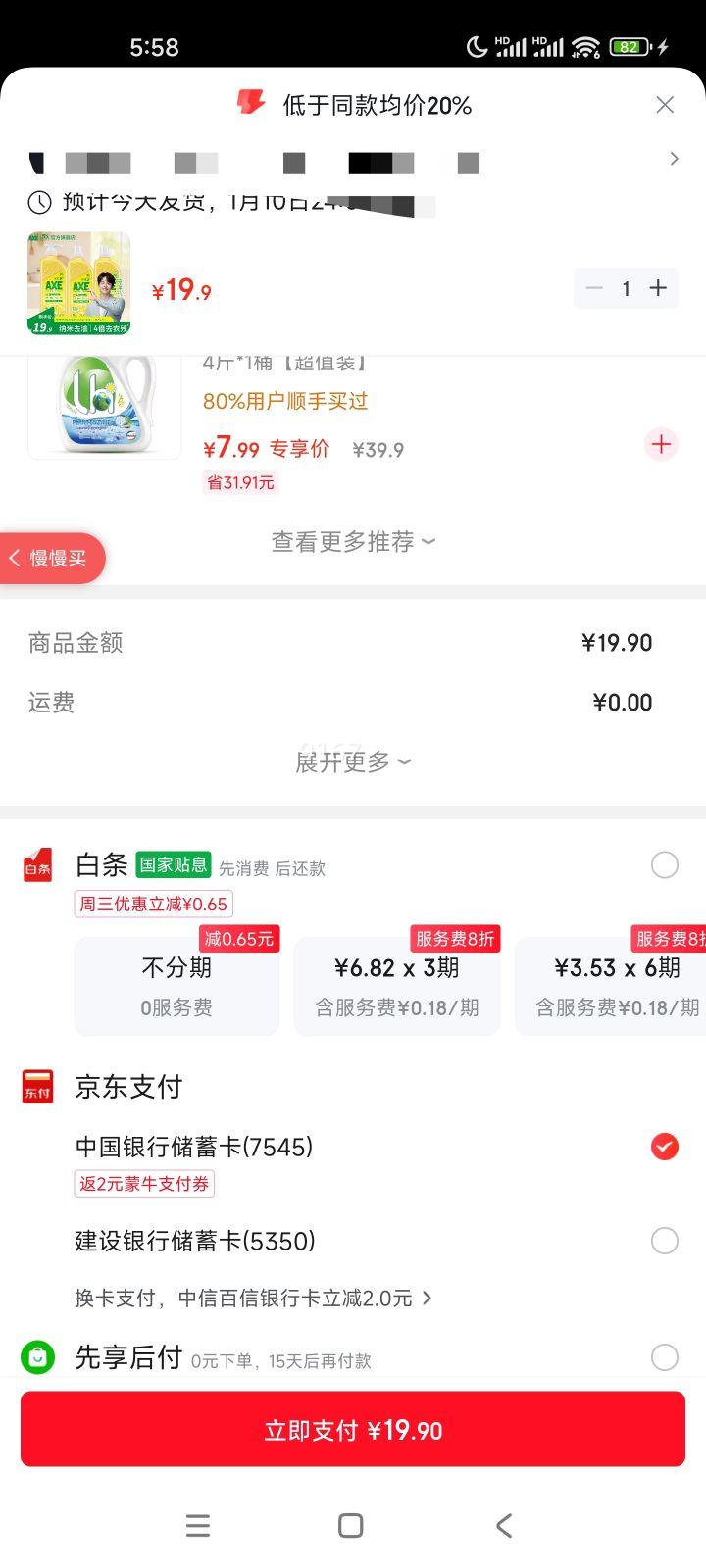This screenshot has height=1568, width=706.
Task: Expand 展开更多 for fee details
Action: pos(353,761)
